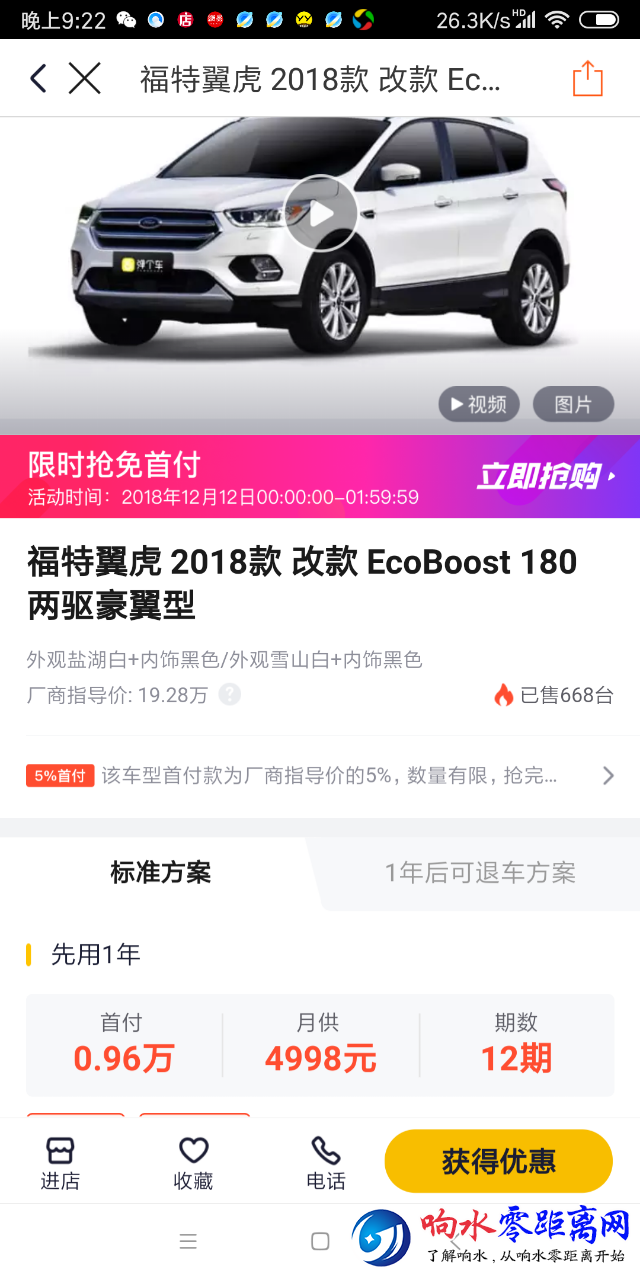Switch to 1年后可退车方案 tab
The image size is (640, 1280).
click(x=480, y=872)
